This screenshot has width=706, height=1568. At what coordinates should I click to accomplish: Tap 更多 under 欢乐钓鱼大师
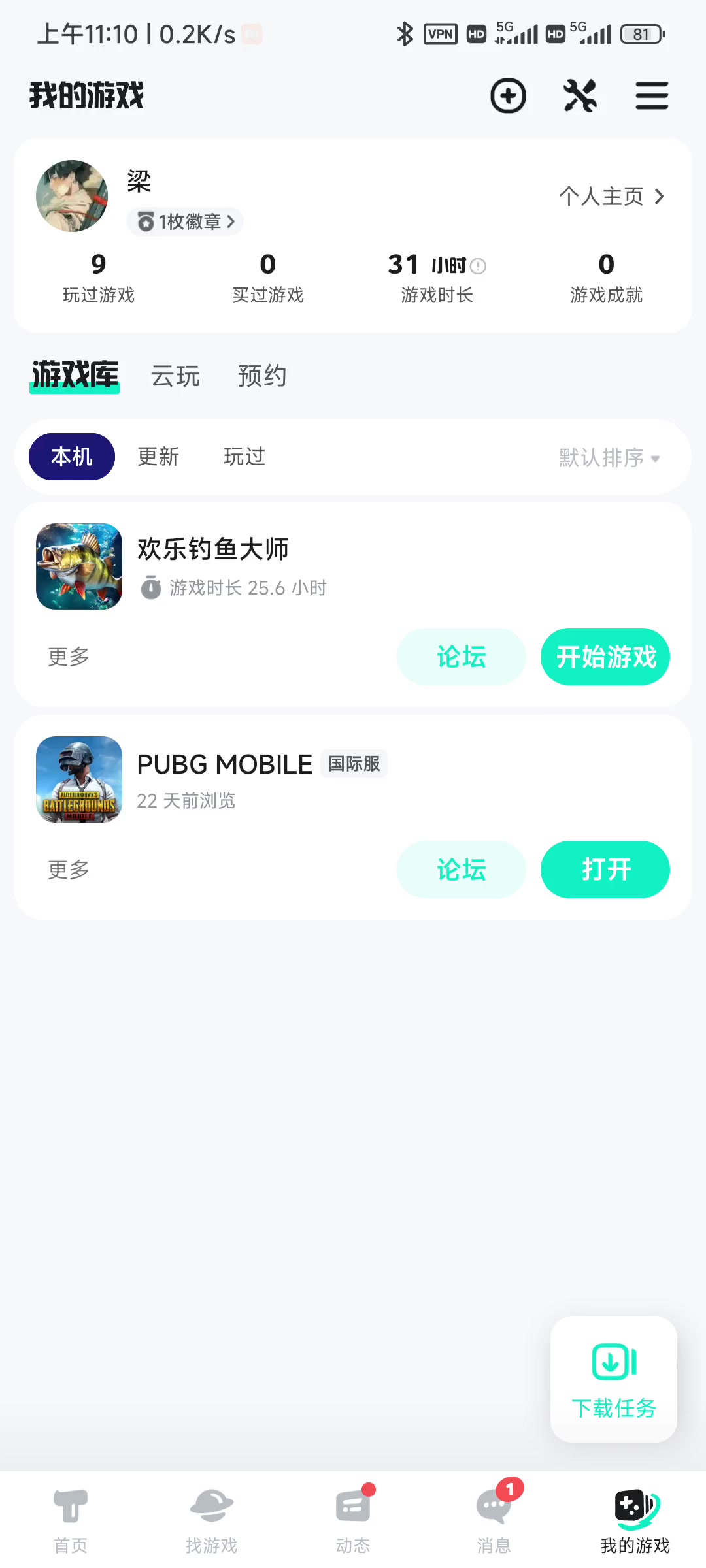69,657
